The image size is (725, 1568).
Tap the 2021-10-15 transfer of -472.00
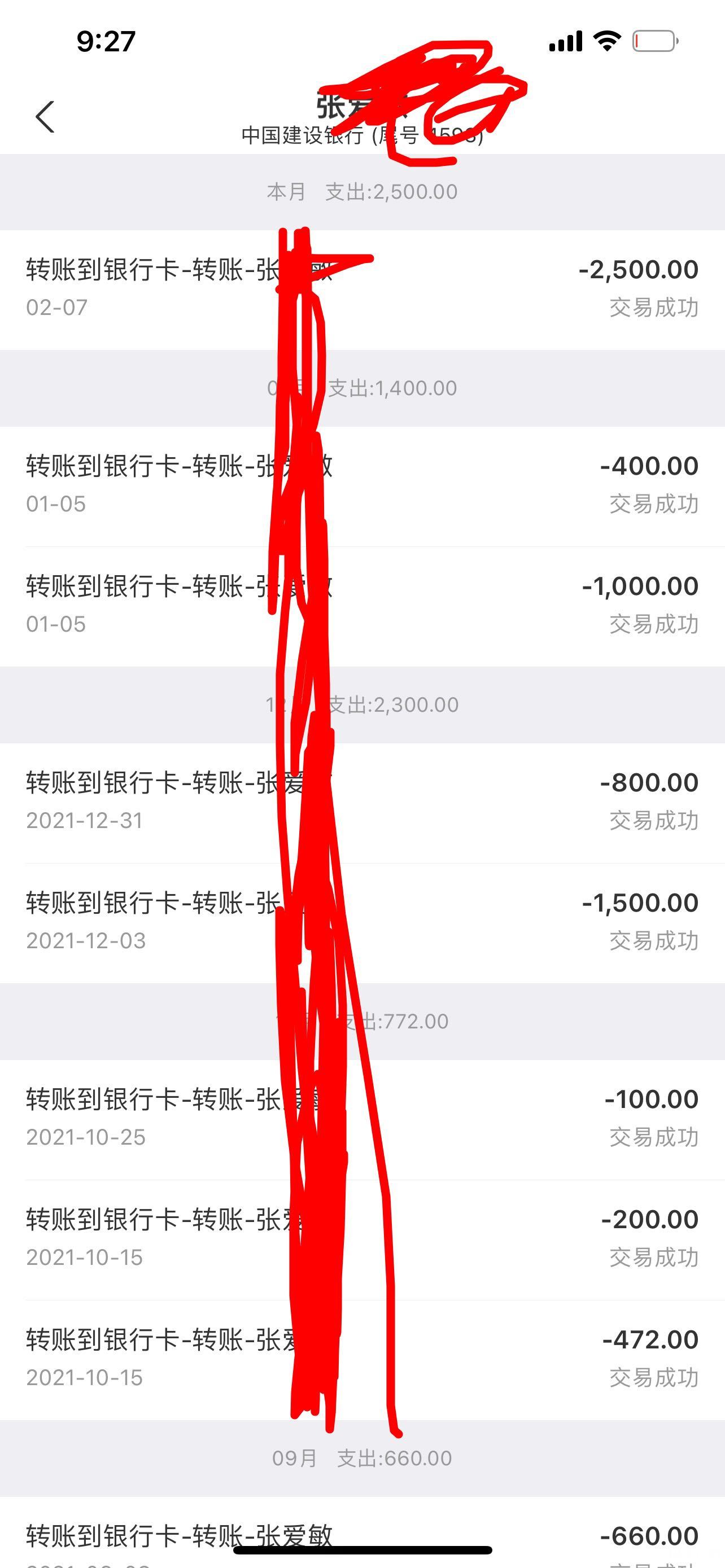pyautogui.click(x=362, y=1360)
